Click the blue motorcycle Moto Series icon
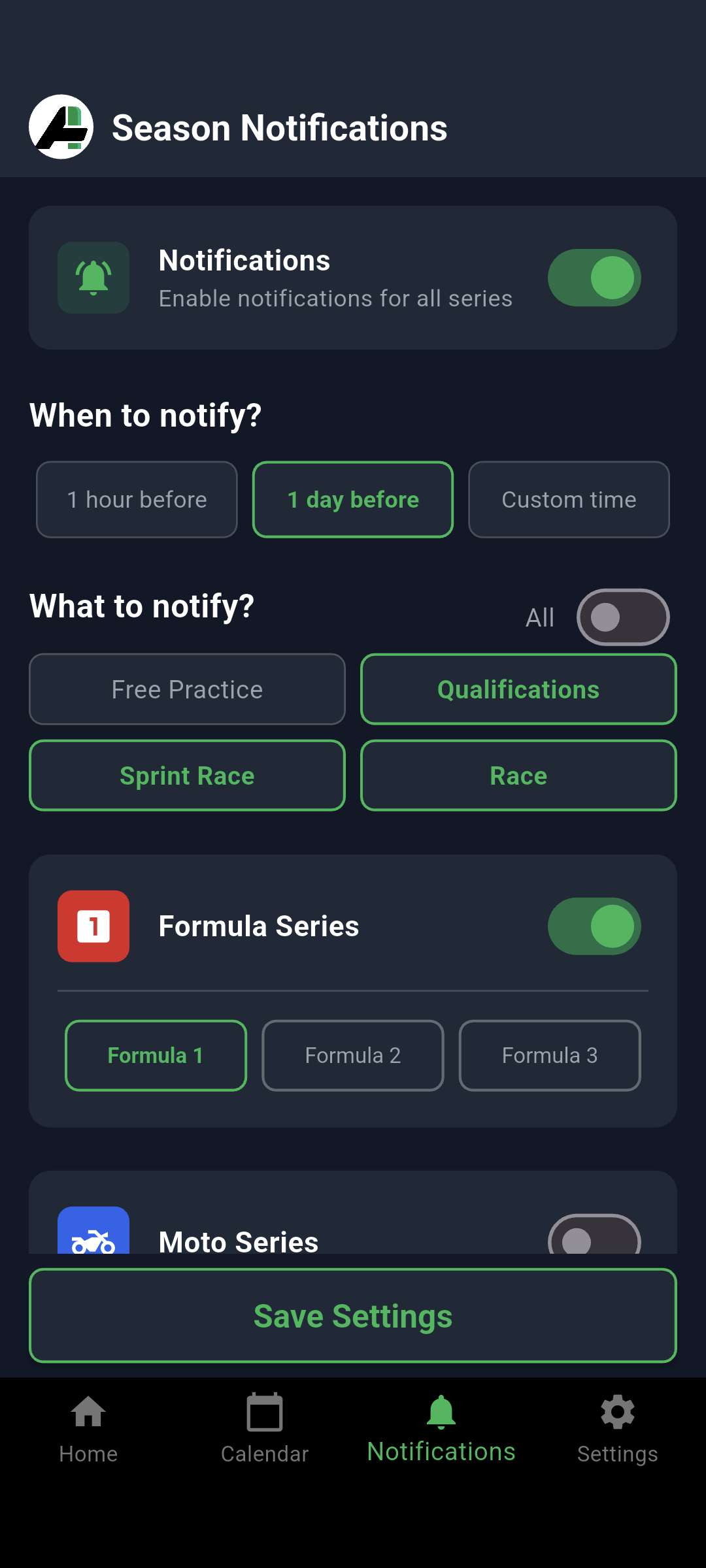 coord(93,1237)
